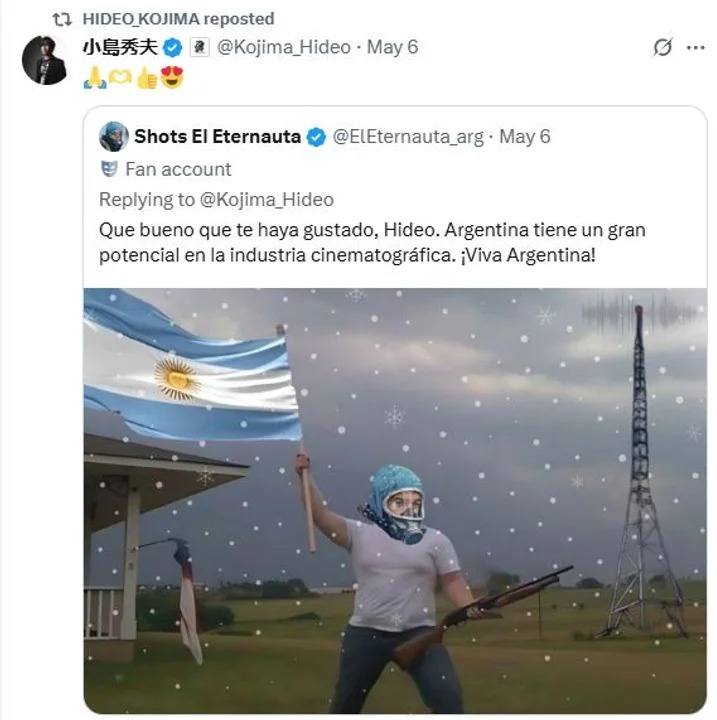Visit the @Kojima_Hideo handle in the post header

[283, 47]
